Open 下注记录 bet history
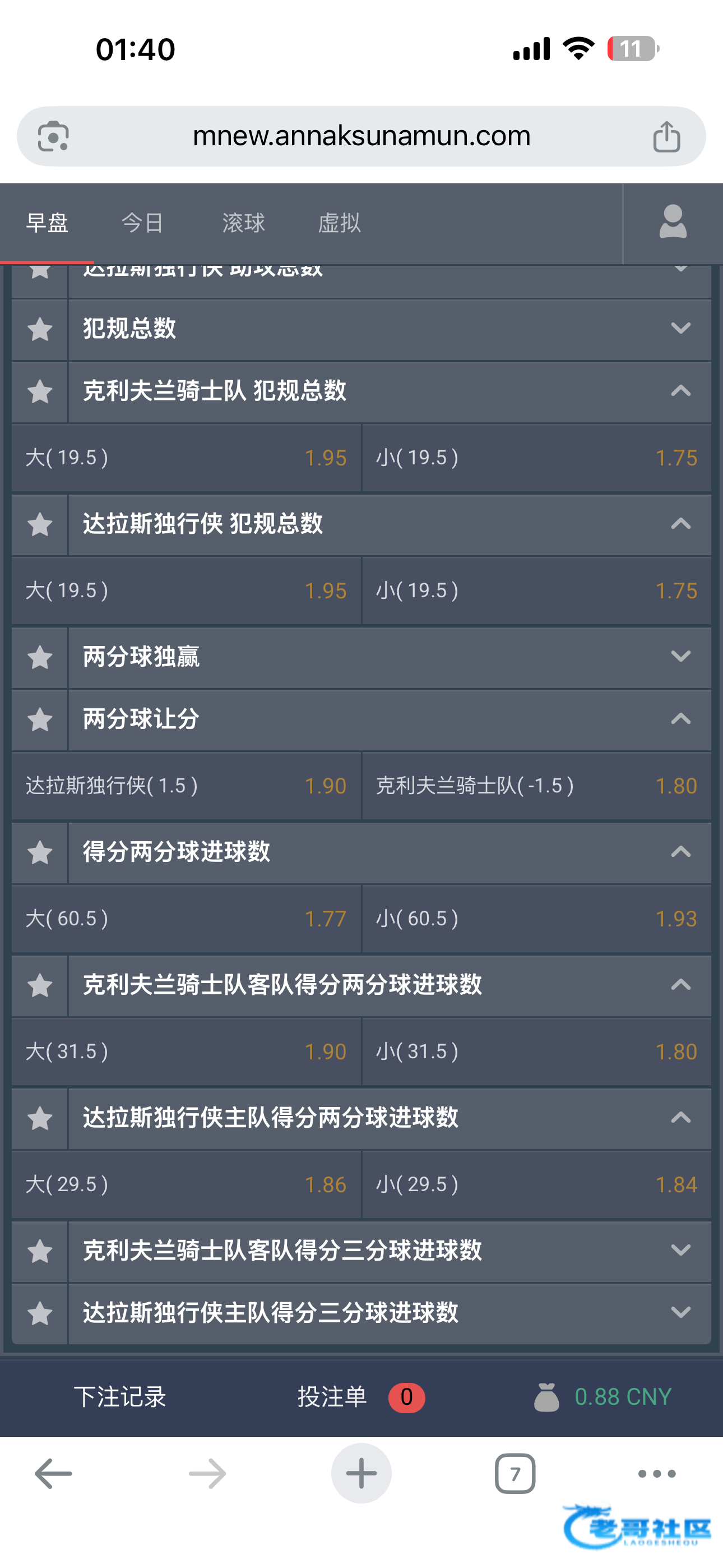Screen dimensions: 723x1568 120,1397
